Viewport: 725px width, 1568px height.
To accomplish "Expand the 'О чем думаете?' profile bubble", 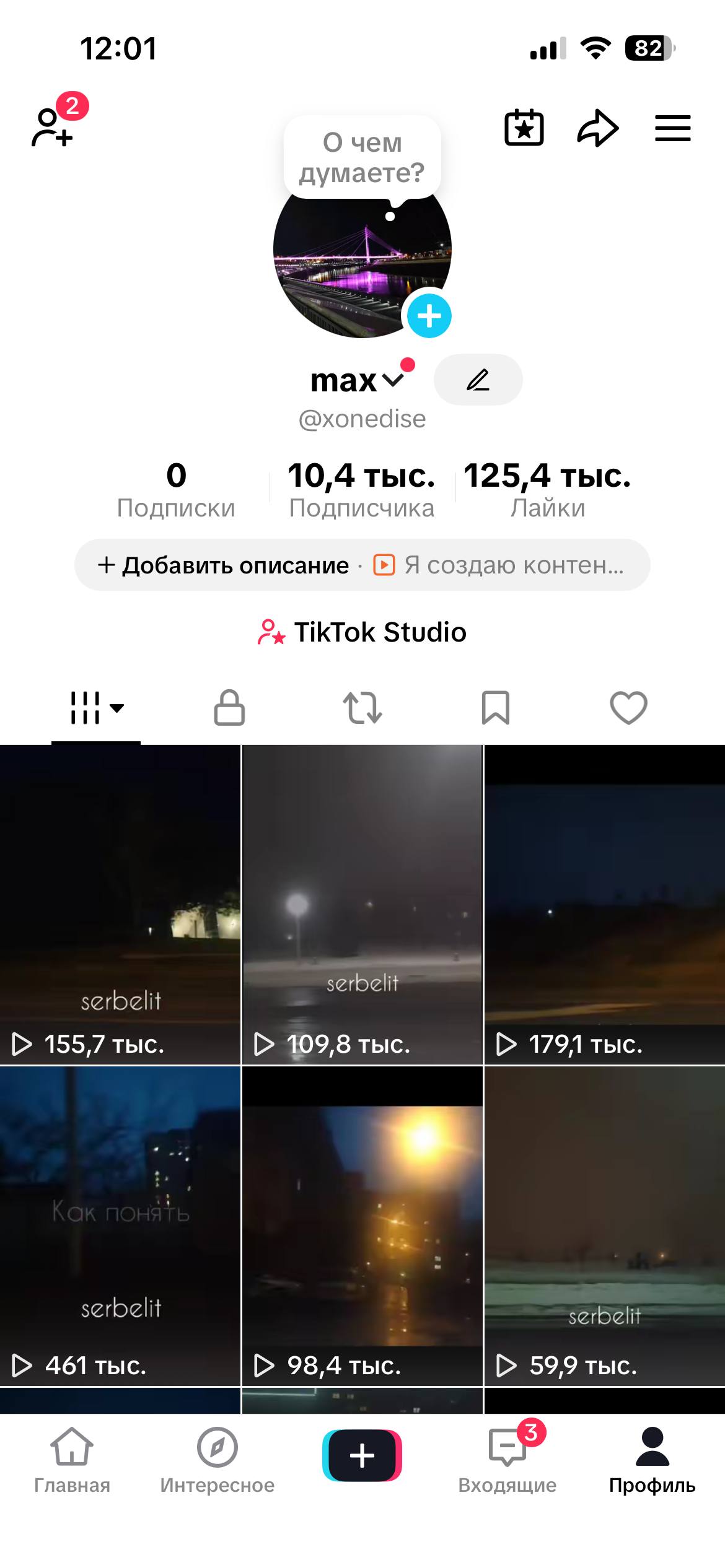I will point(362,158).
